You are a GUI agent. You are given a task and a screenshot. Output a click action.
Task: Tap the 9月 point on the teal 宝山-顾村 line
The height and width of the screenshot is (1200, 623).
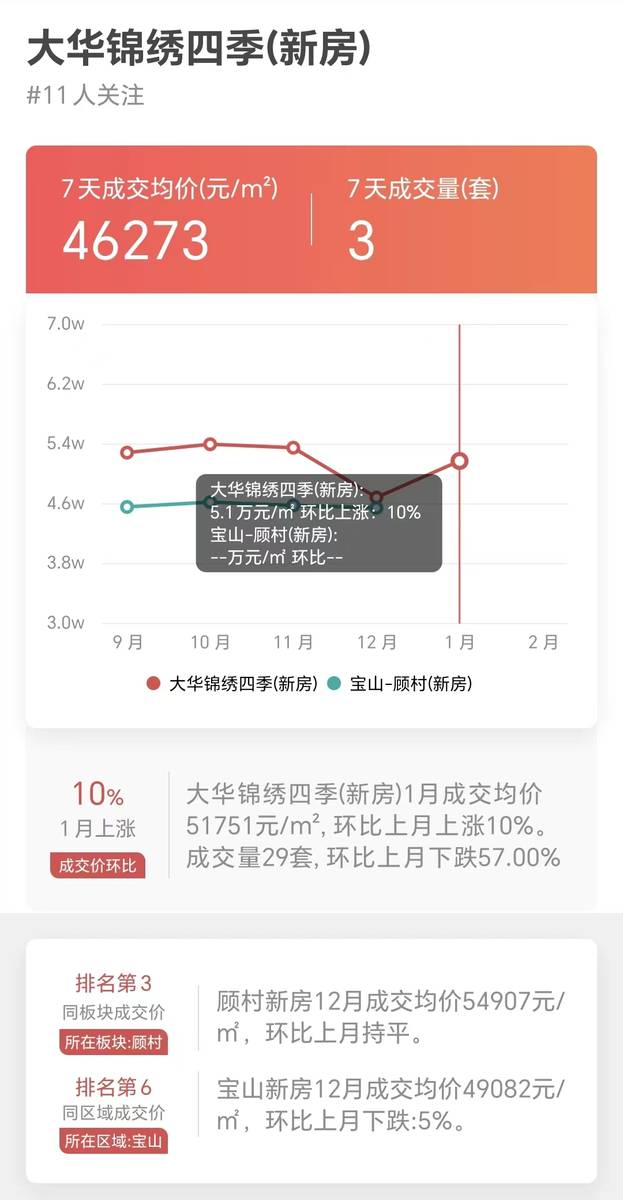click(127, 507)
